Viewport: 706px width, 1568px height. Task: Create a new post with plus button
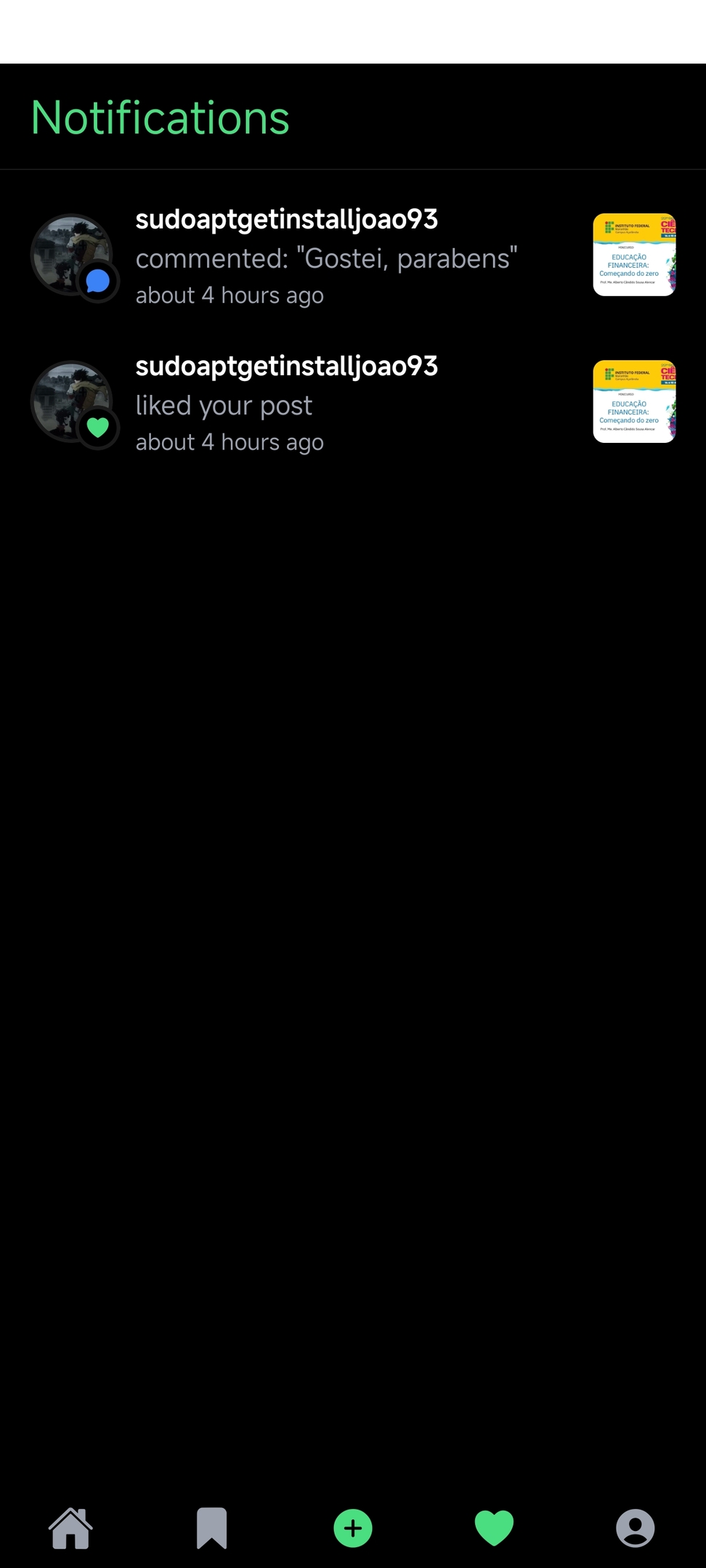click(353, 1528)
